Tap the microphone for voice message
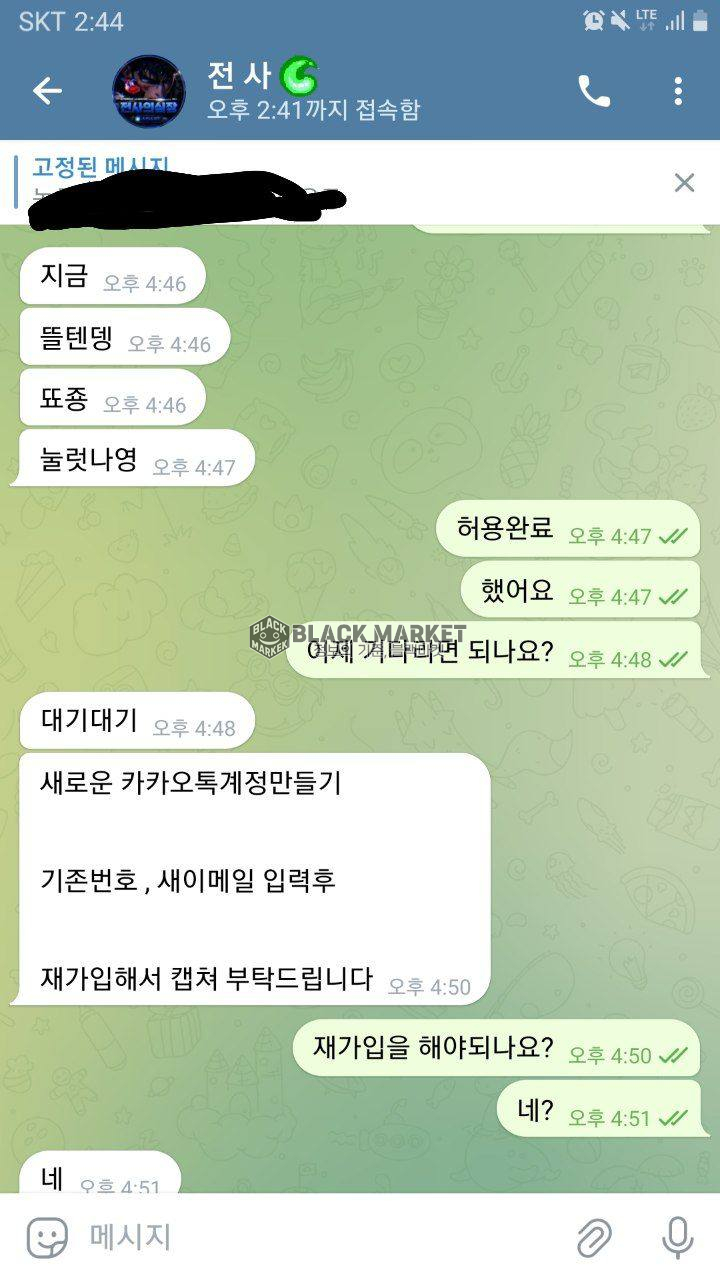720x1280 pixels. 678,1238
